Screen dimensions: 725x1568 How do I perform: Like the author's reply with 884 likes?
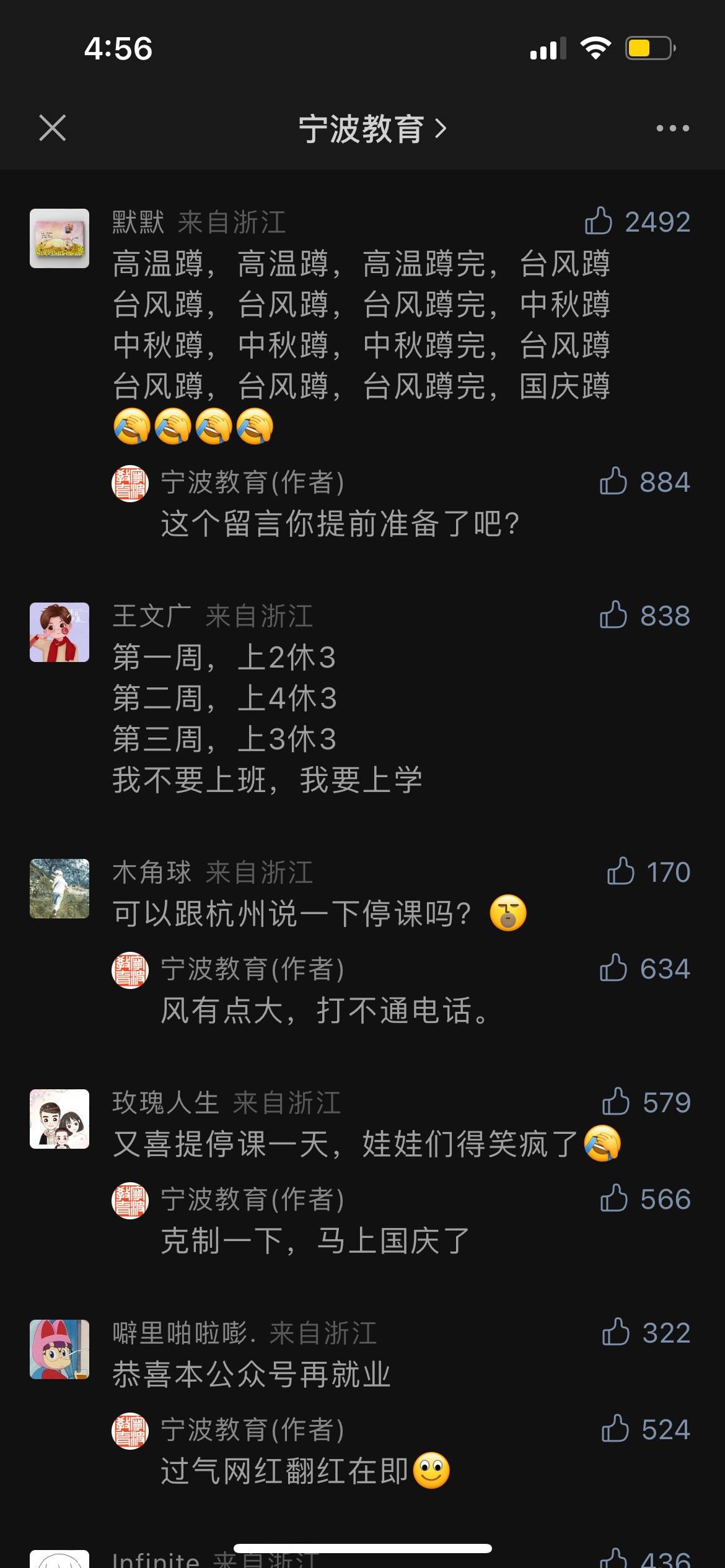(613, 481)
